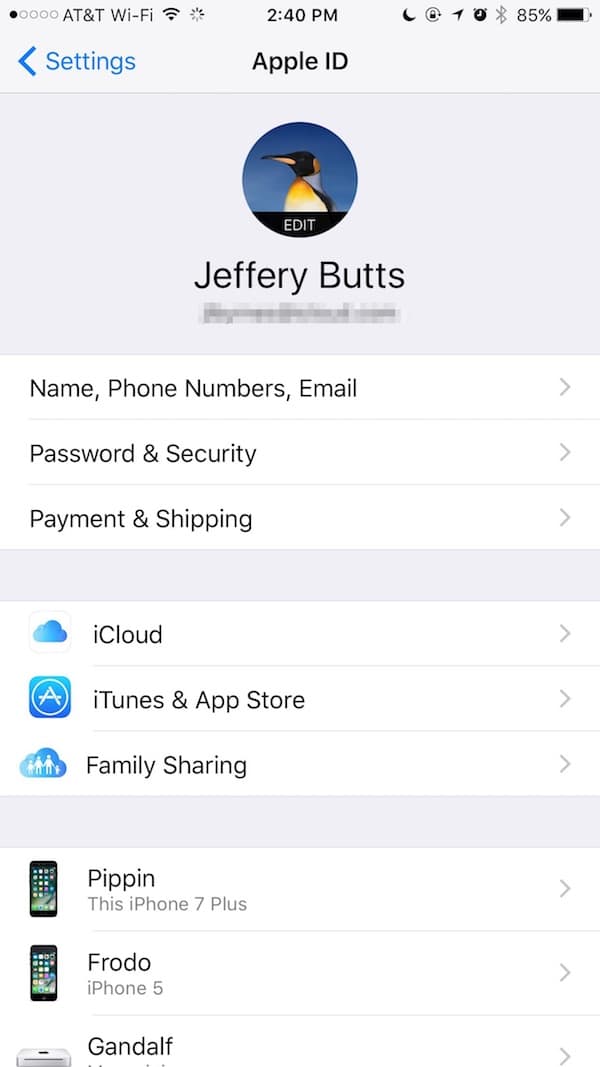Select the Gandalf device row
600x1067 pixels.
click(300, 1042)
